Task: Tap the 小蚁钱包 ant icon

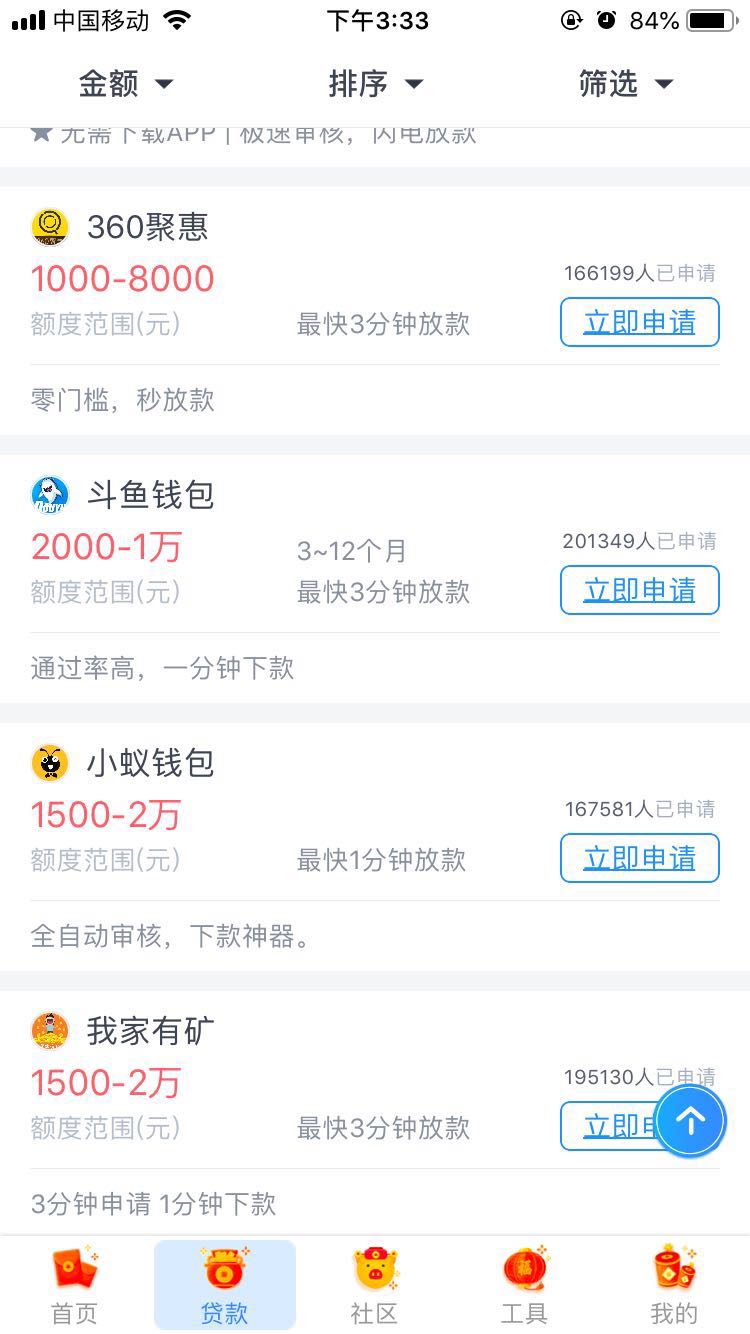Action: coord(49,762)
